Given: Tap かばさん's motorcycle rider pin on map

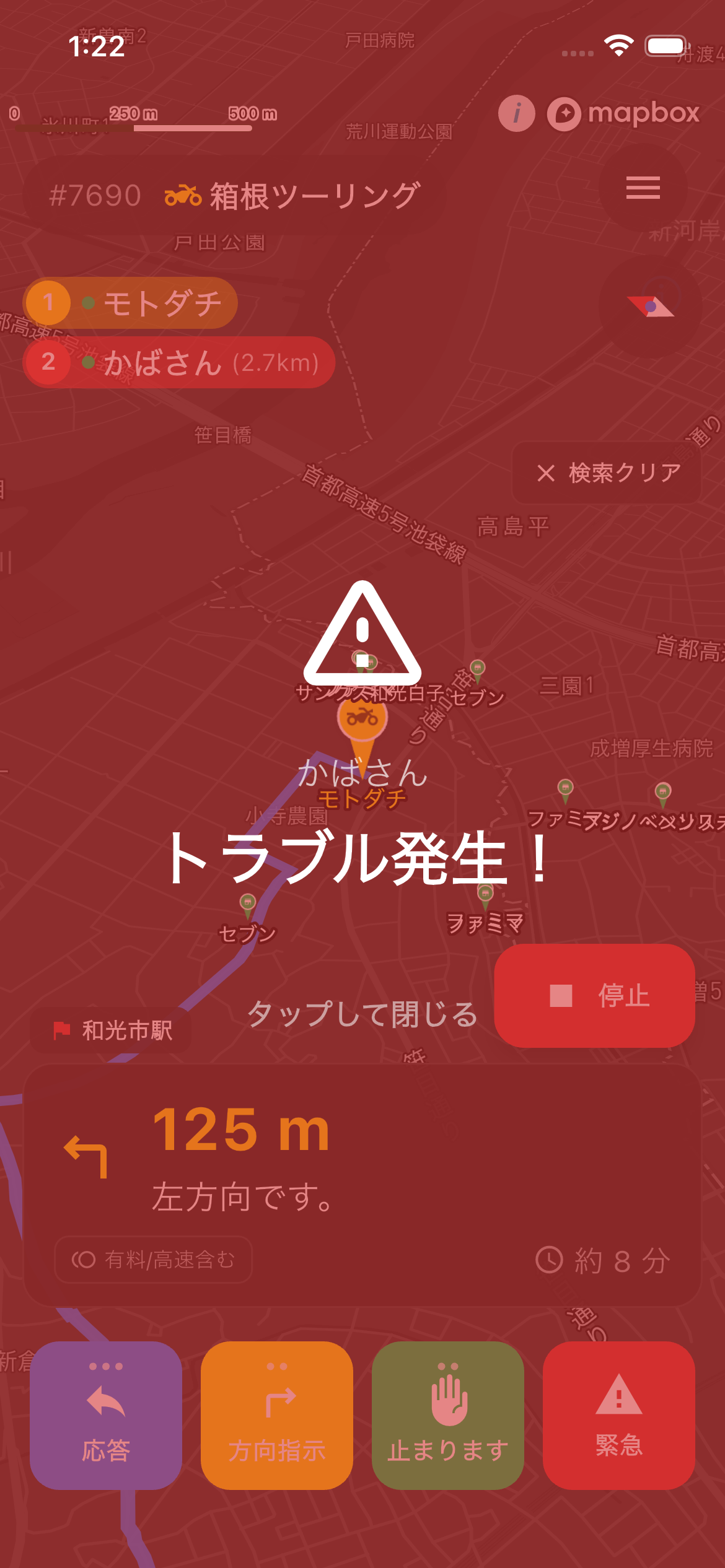Looking at the screenshot, I should 361,718.
